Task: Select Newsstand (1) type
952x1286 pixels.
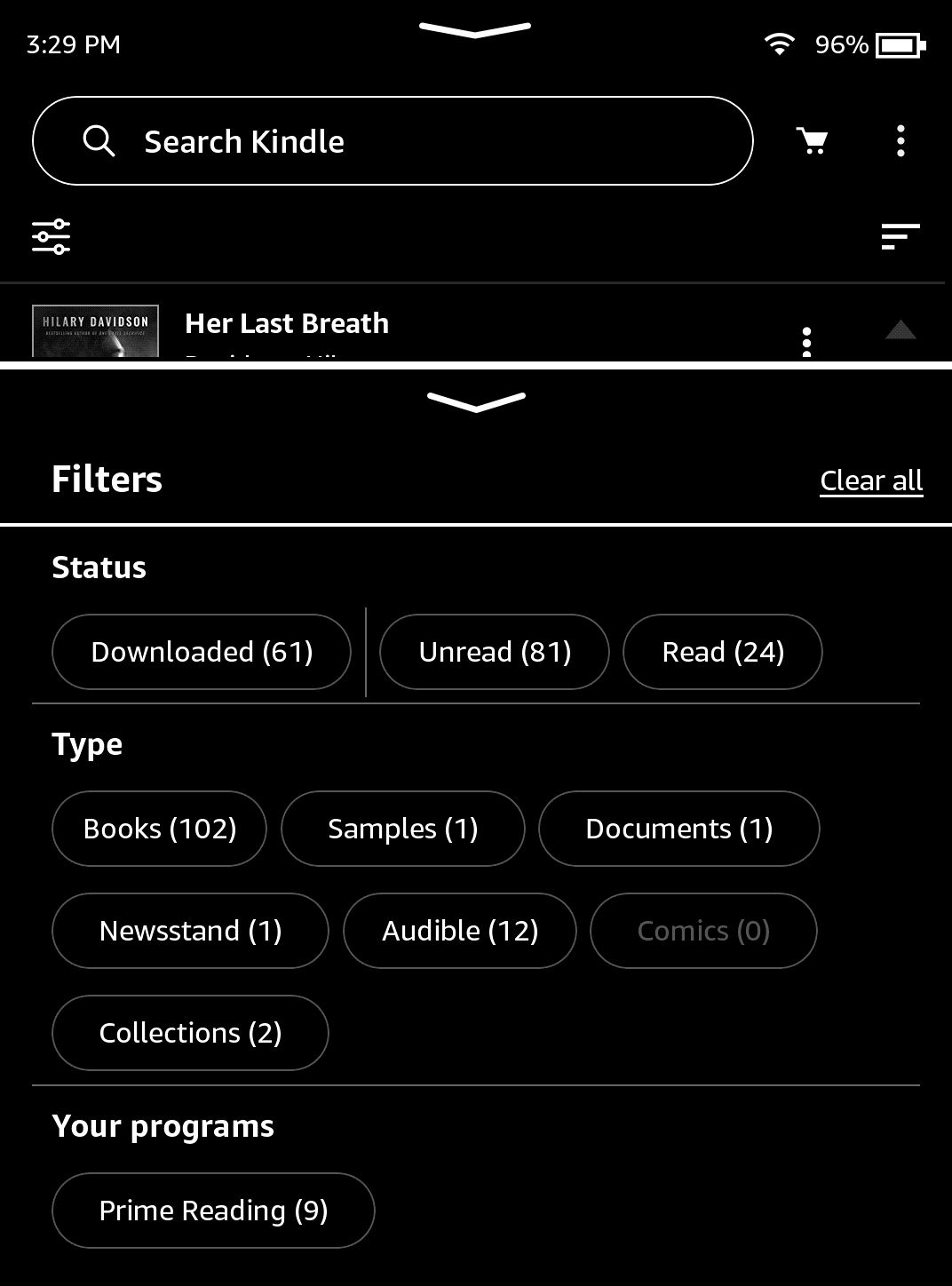Action: tap(190, 931)
